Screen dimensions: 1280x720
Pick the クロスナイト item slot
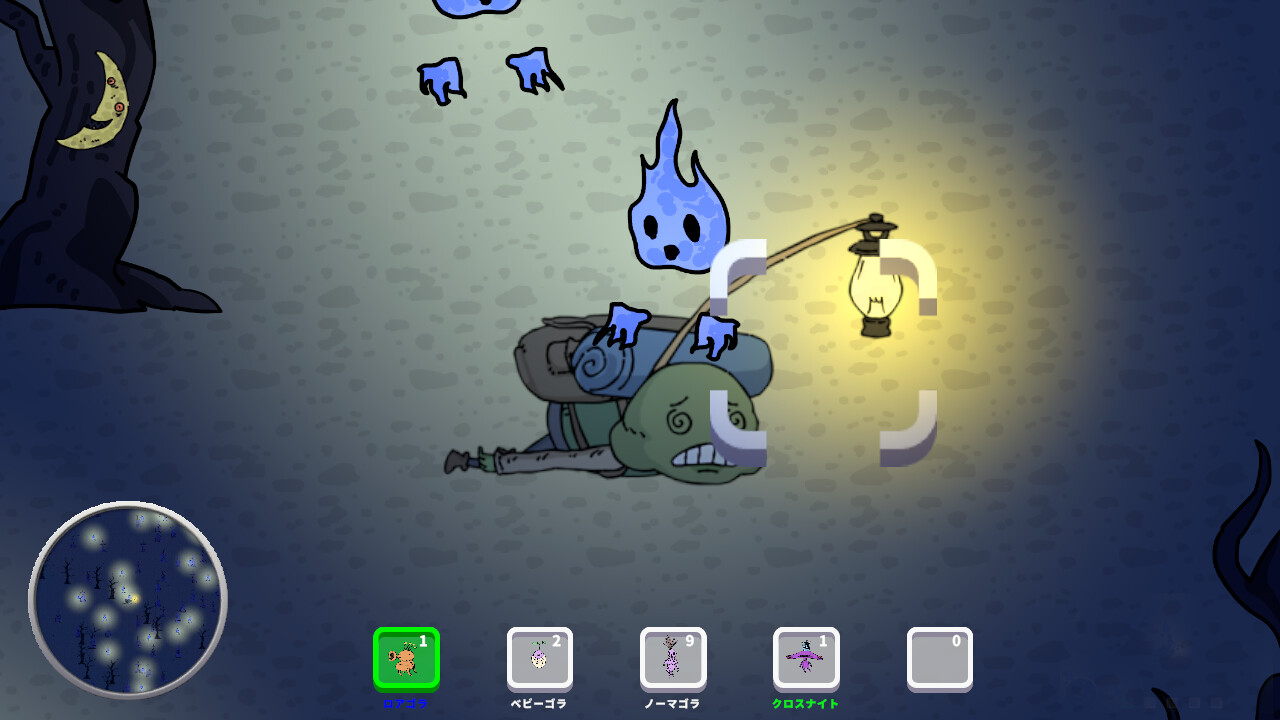coord(806,657)
